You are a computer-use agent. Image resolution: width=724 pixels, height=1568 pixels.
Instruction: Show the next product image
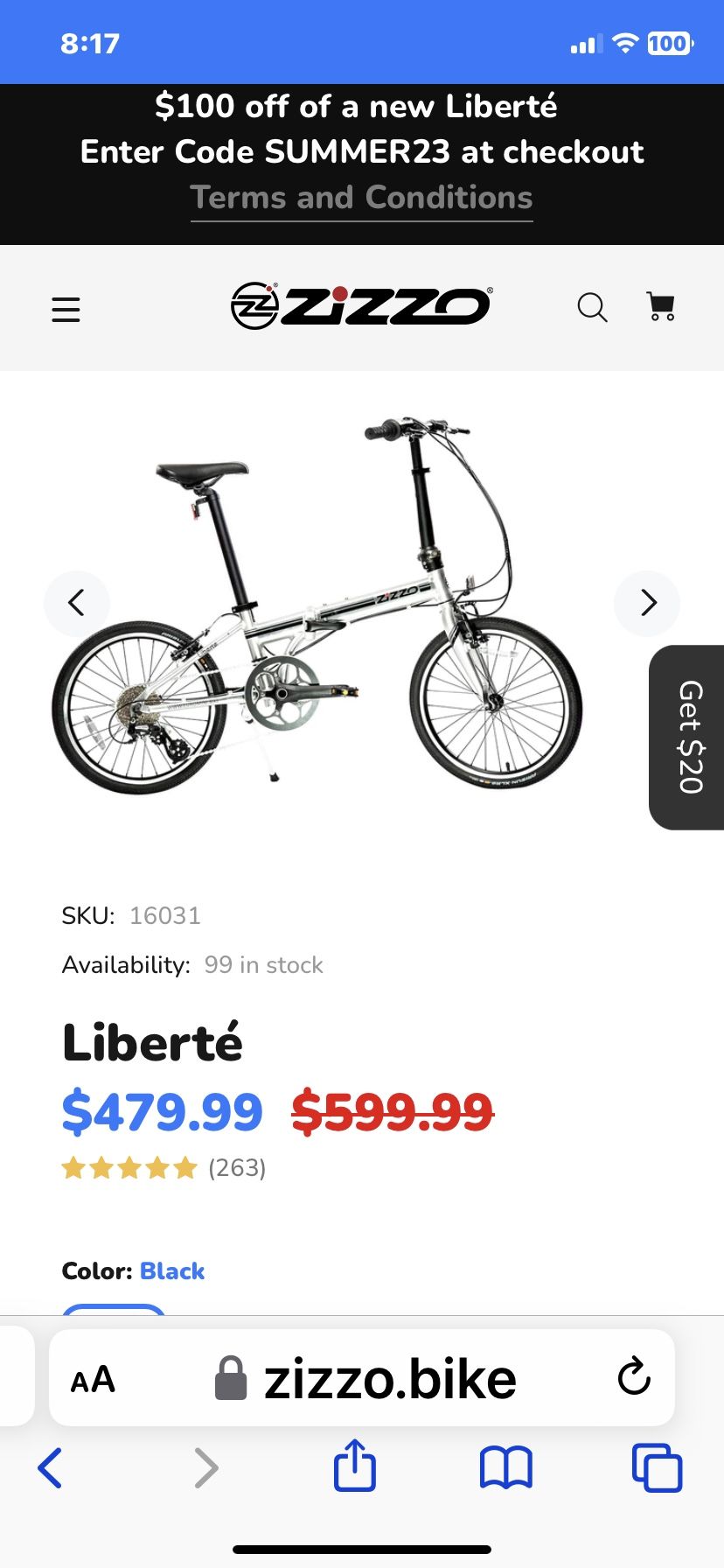647,603
